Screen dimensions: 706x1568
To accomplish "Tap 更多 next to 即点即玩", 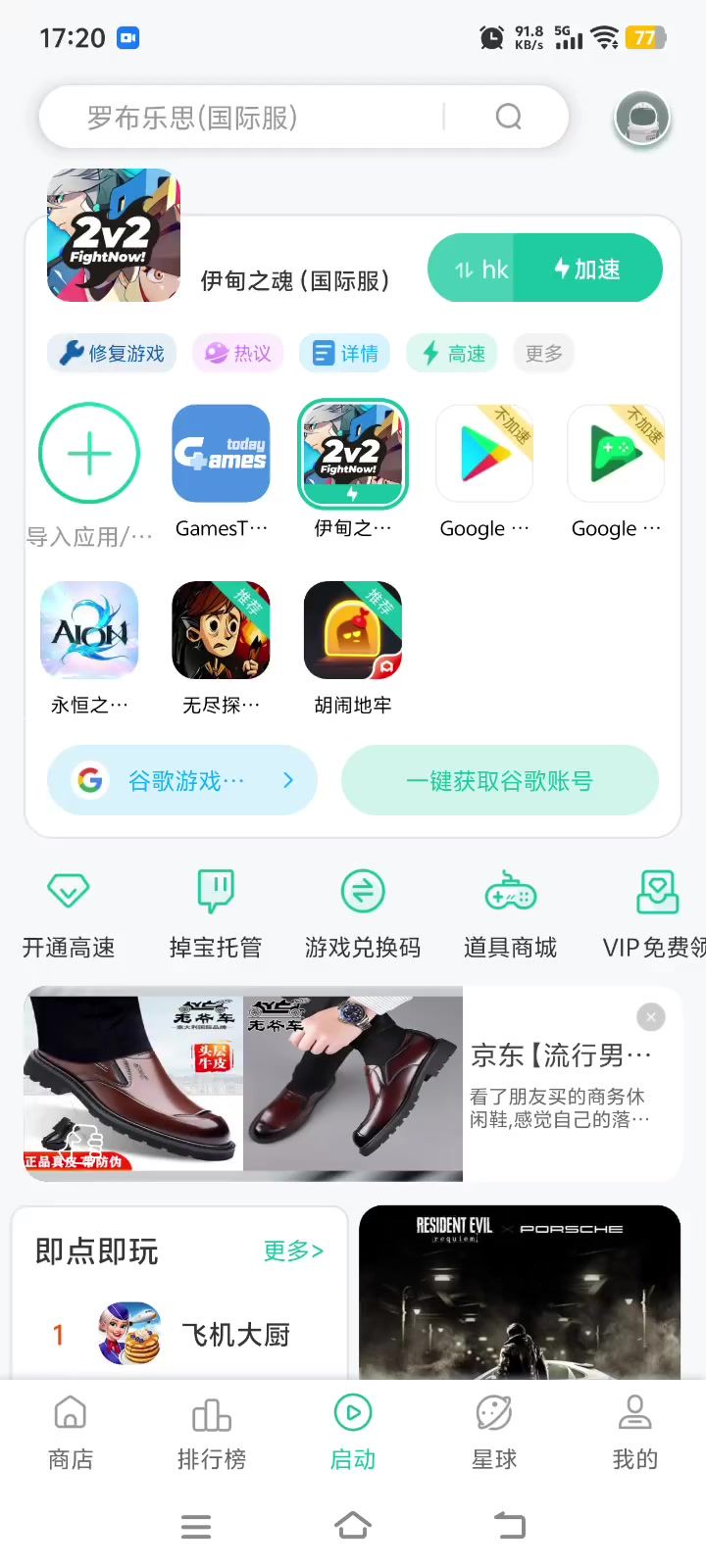I will tap(293, 1250).
